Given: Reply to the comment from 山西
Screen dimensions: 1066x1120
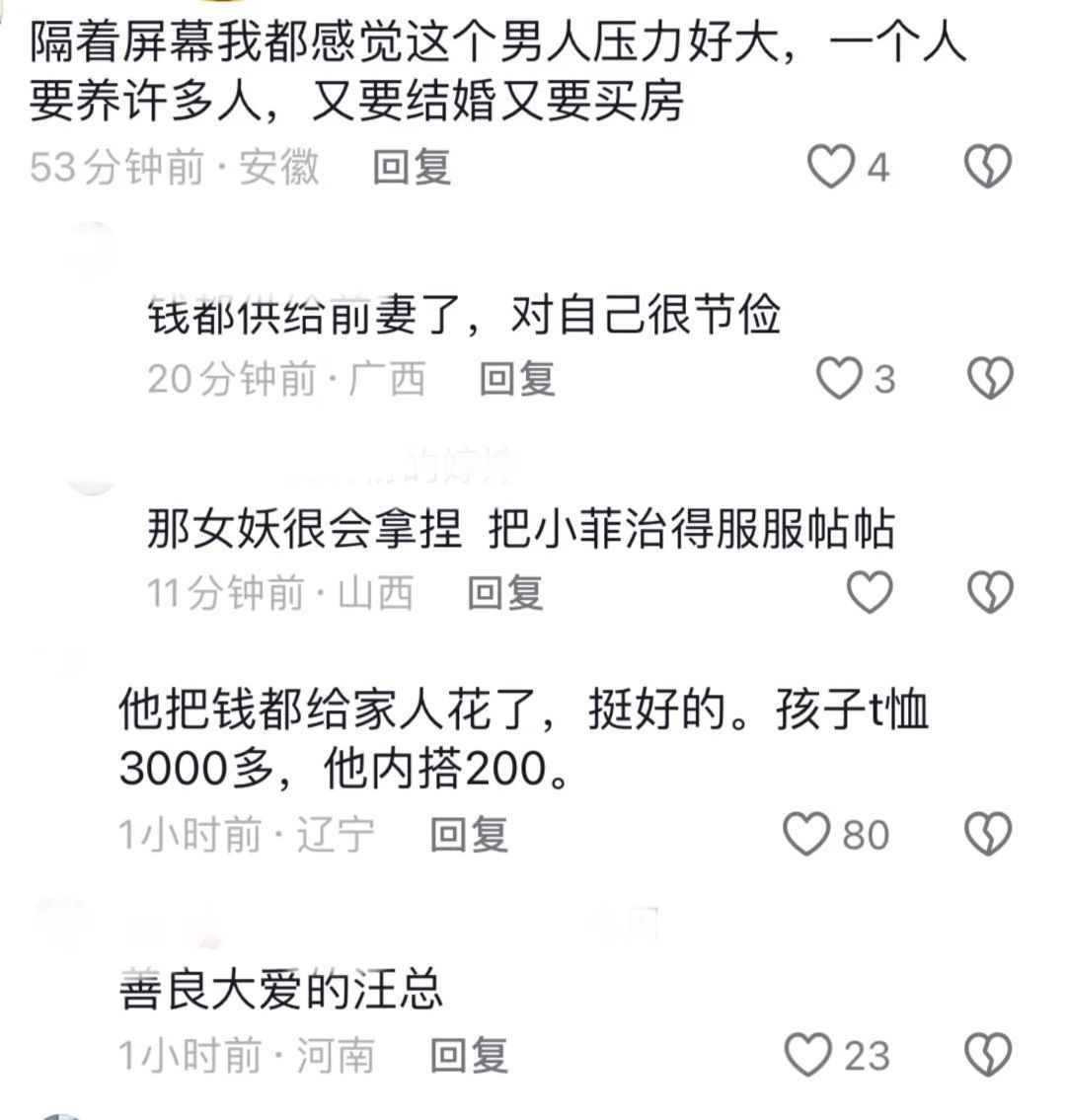Looking at the screenshot, I should tap(504, 593).
